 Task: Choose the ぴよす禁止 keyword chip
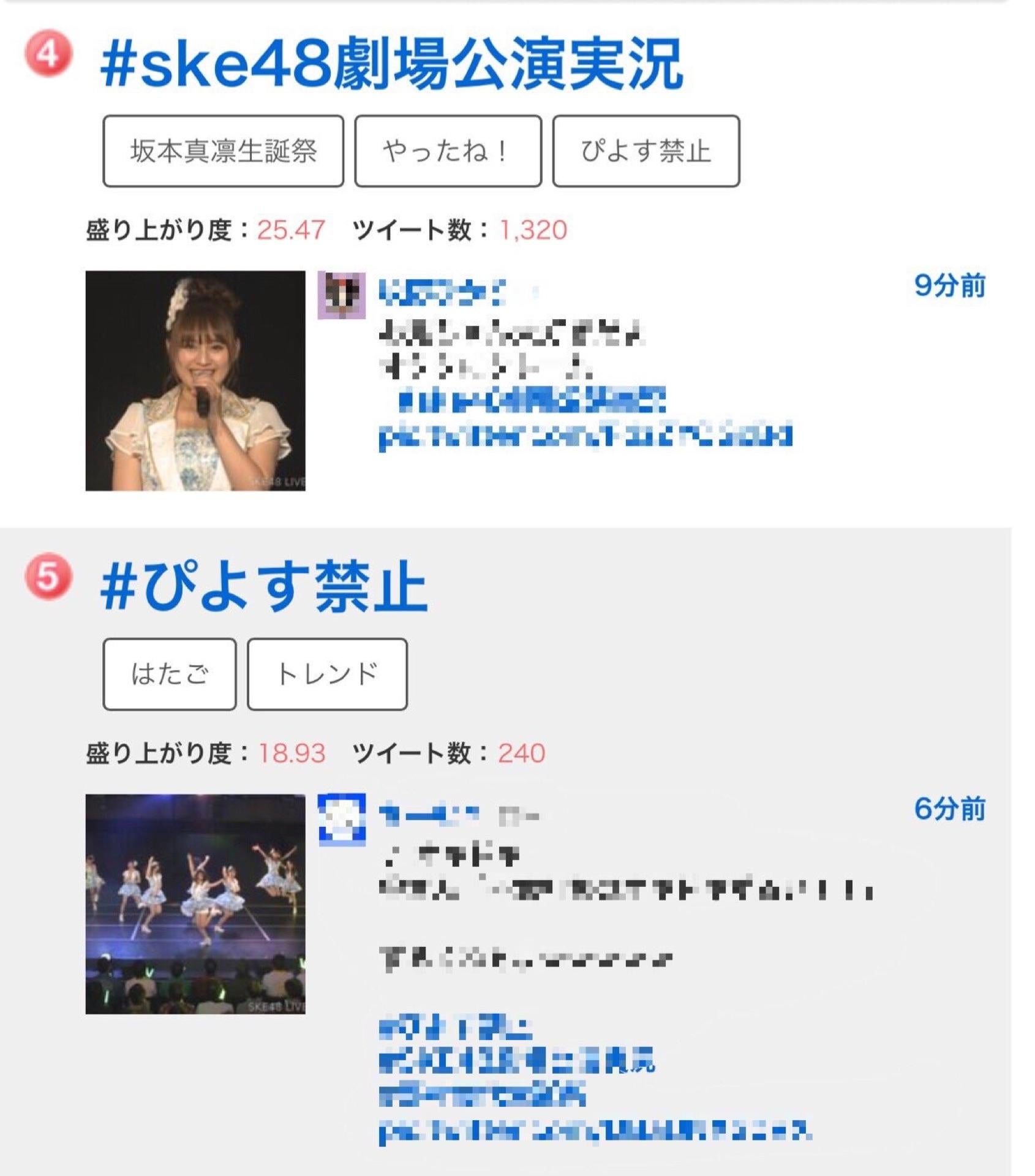pos(645,151)
